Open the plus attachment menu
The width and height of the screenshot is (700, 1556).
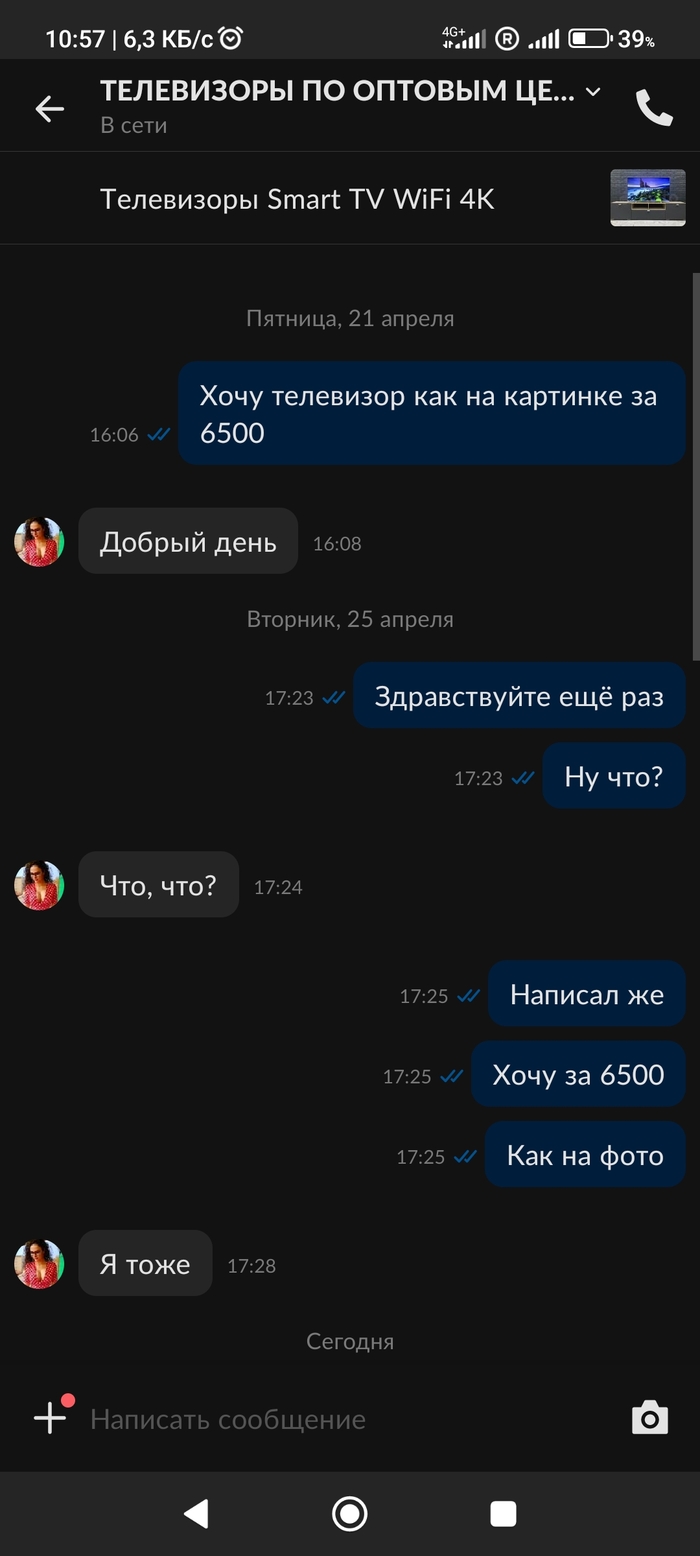[50, 1417]
